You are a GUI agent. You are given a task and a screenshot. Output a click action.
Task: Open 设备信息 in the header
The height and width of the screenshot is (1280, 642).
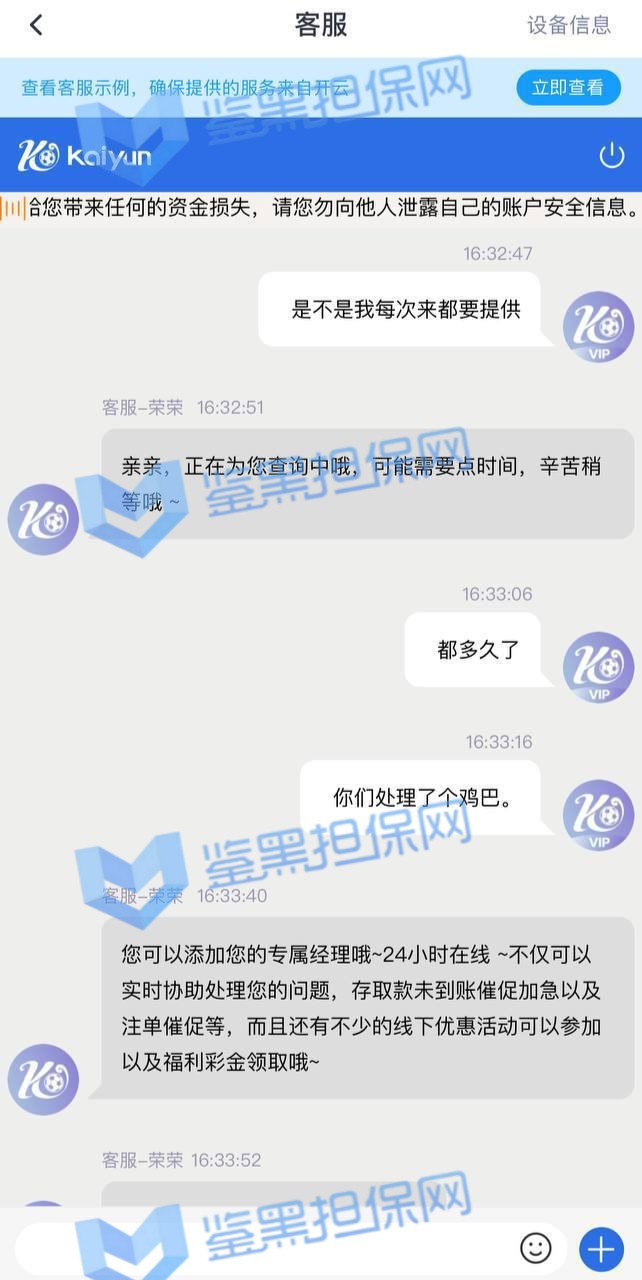pyautogui.click(x=568, y=26)
